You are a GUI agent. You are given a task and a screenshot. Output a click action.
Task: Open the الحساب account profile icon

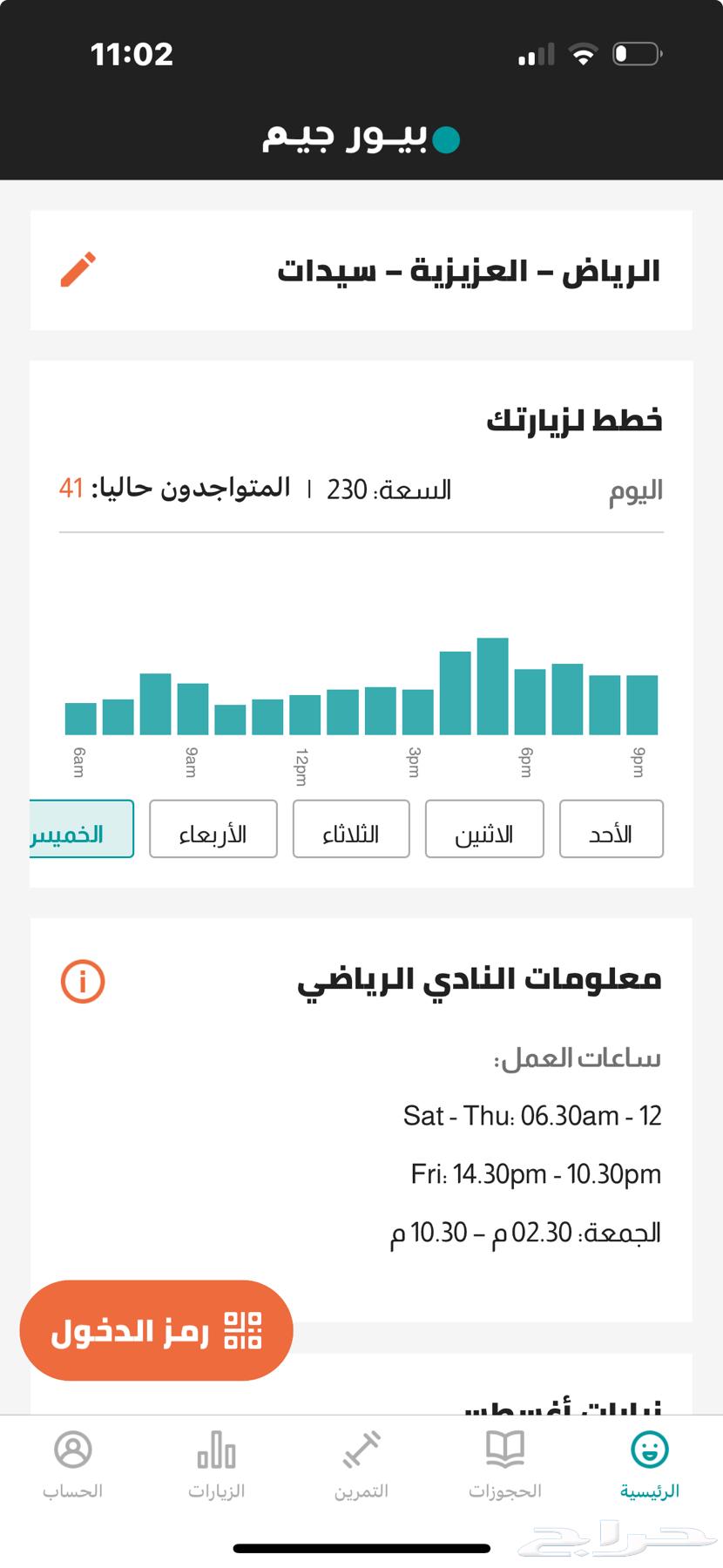[74, 1447]
